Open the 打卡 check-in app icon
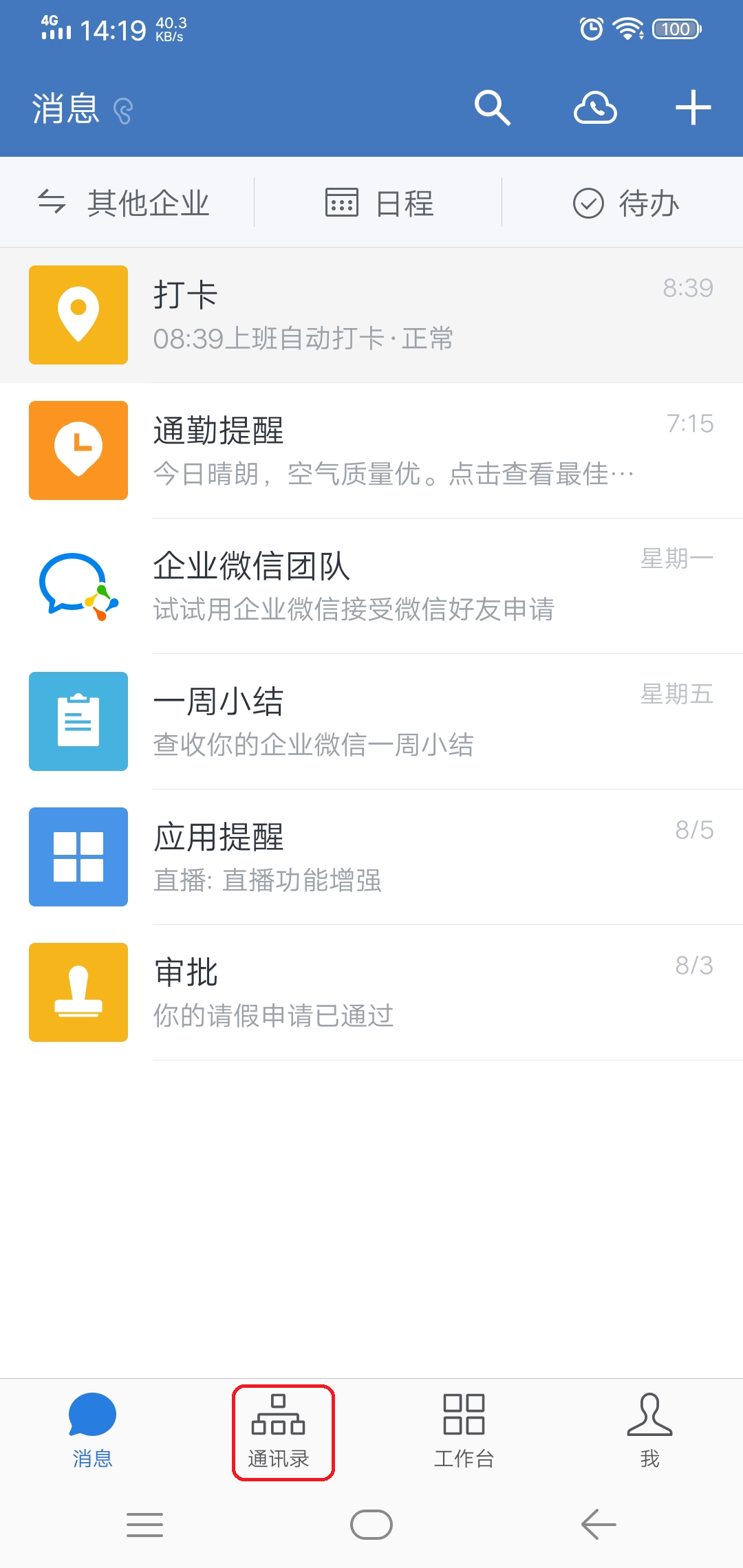 pos(78,314)
